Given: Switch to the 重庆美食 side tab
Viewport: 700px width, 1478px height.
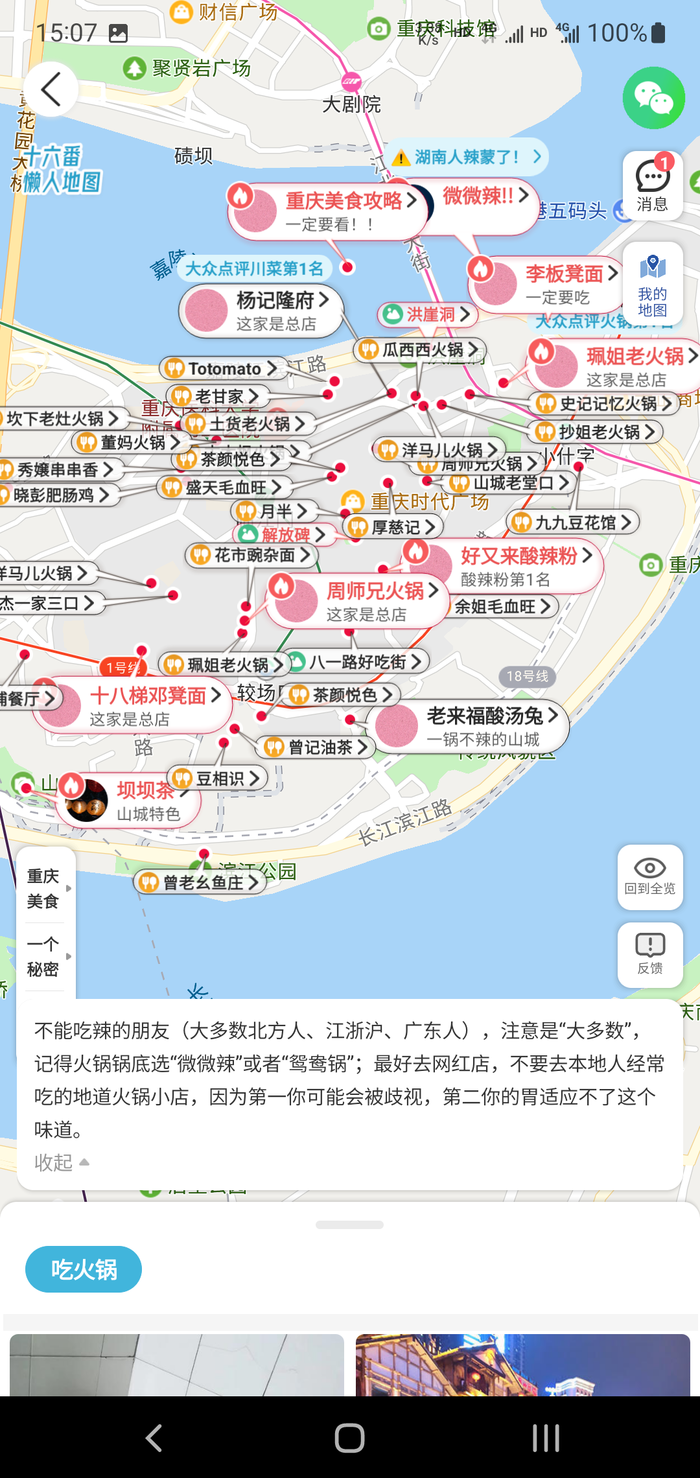Looking at the screenshot, I should click(x=43, y=888).
